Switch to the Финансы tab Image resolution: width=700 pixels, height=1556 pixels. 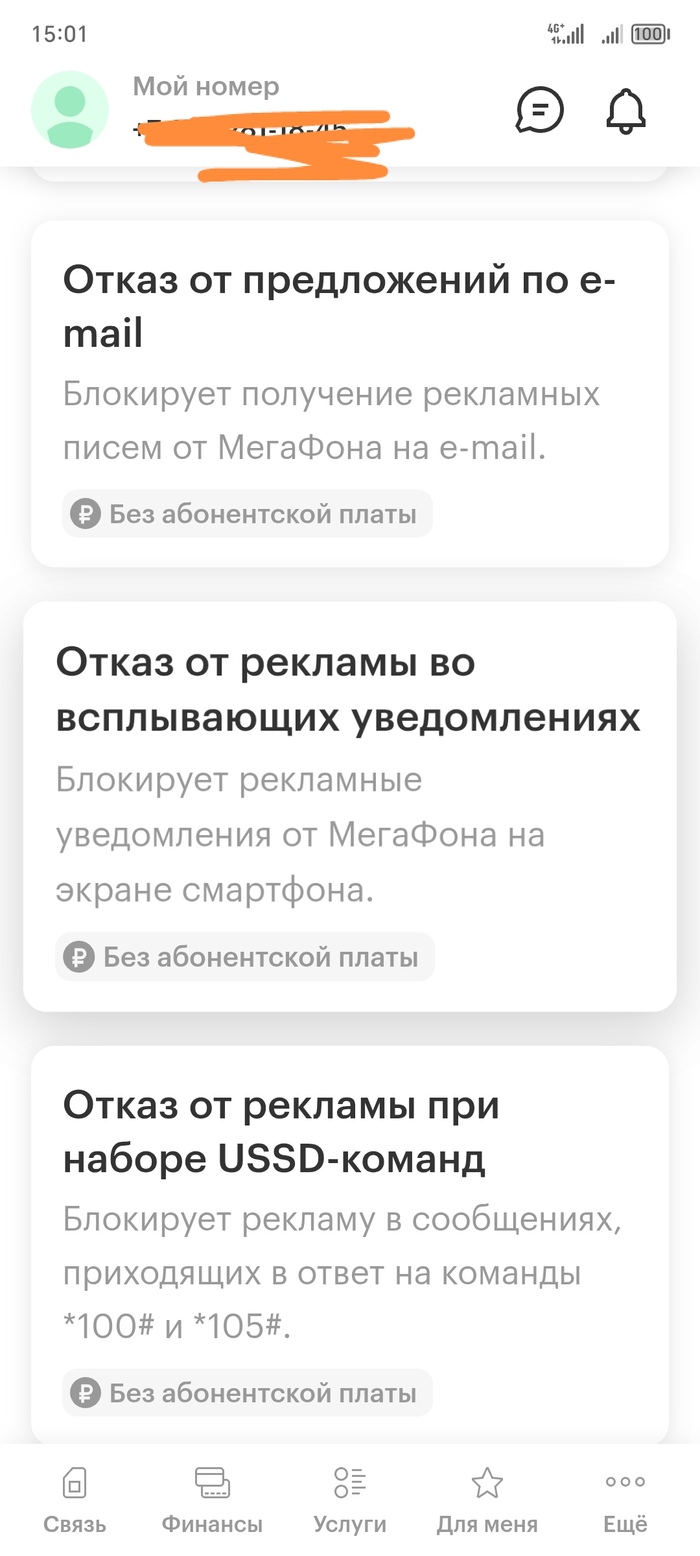click(212, 1500)
